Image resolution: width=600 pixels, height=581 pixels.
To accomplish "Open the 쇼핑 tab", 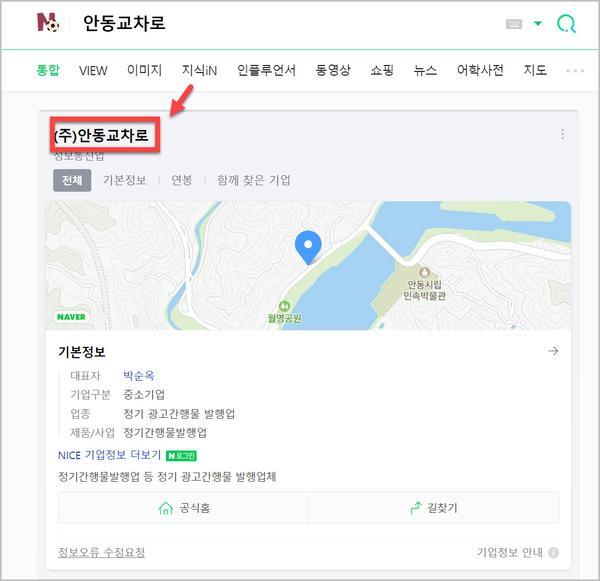I will pyautogui.click(x=382, y=70).
